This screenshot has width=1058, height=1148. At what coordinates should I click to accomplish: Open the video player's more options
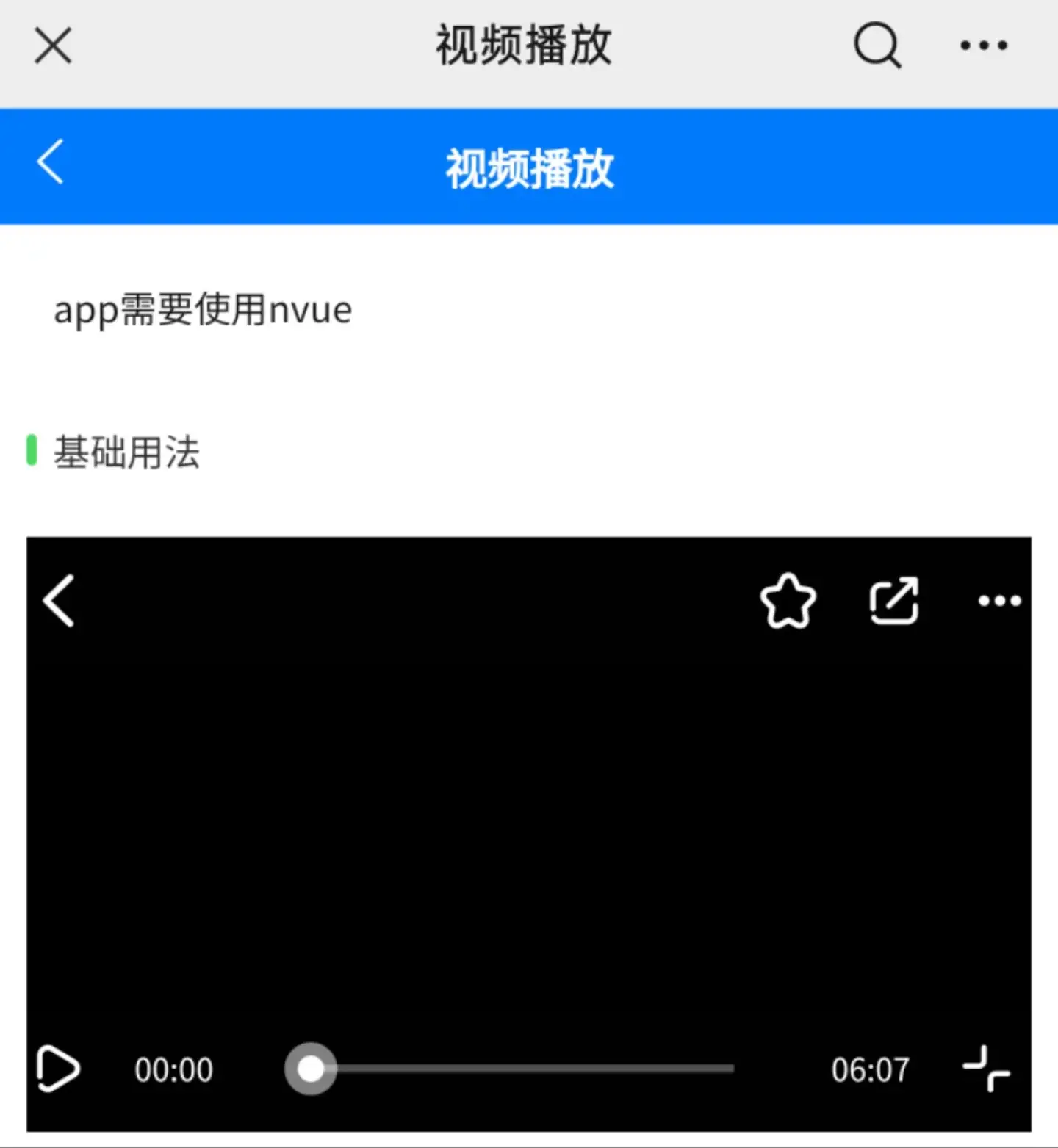tap(999, 601)
